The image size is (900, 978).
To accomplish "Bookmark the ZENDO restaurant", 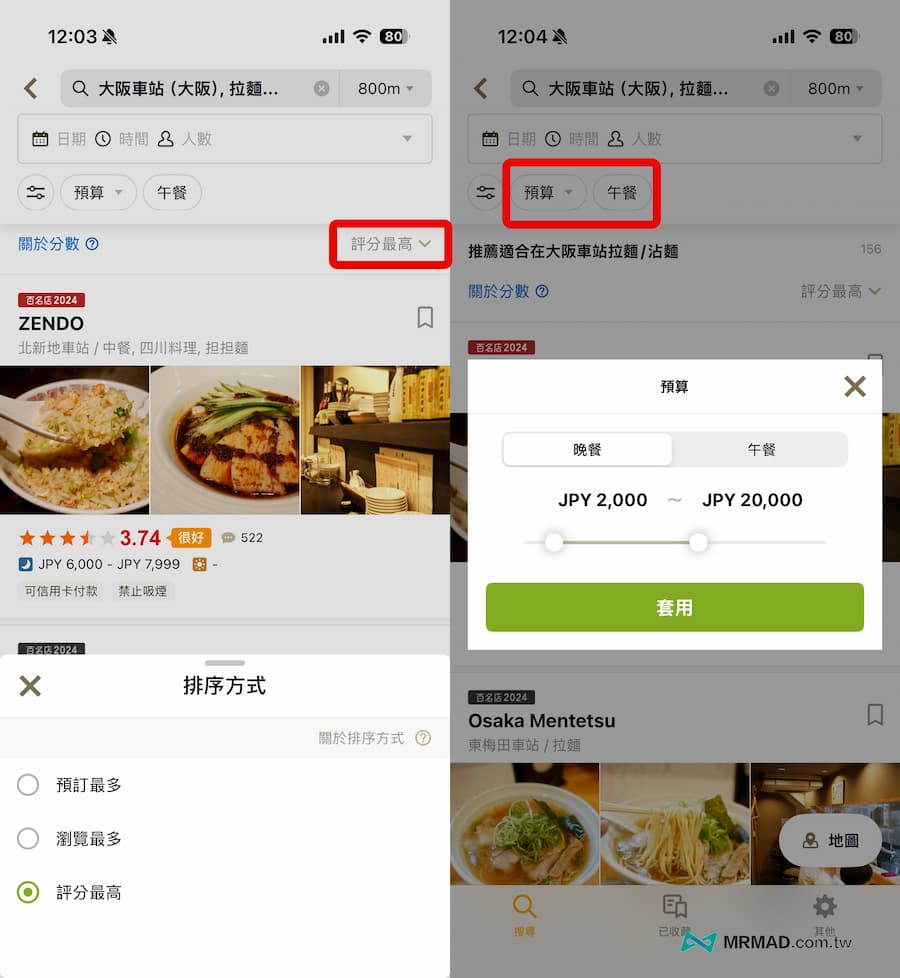I will coord(424,317).
